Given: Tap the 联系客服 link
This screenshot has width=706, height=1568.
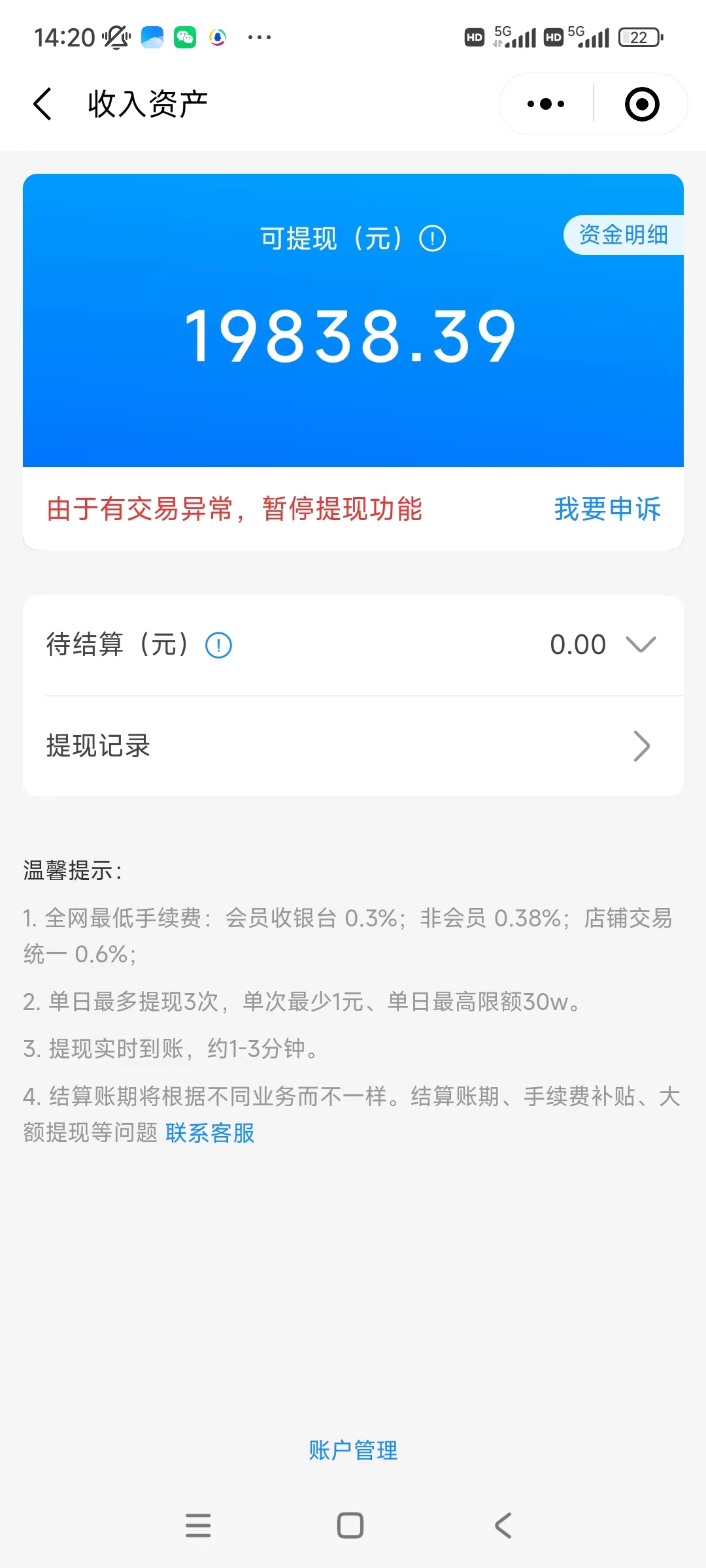Looking at the screenshot, I should [210, 1133].
